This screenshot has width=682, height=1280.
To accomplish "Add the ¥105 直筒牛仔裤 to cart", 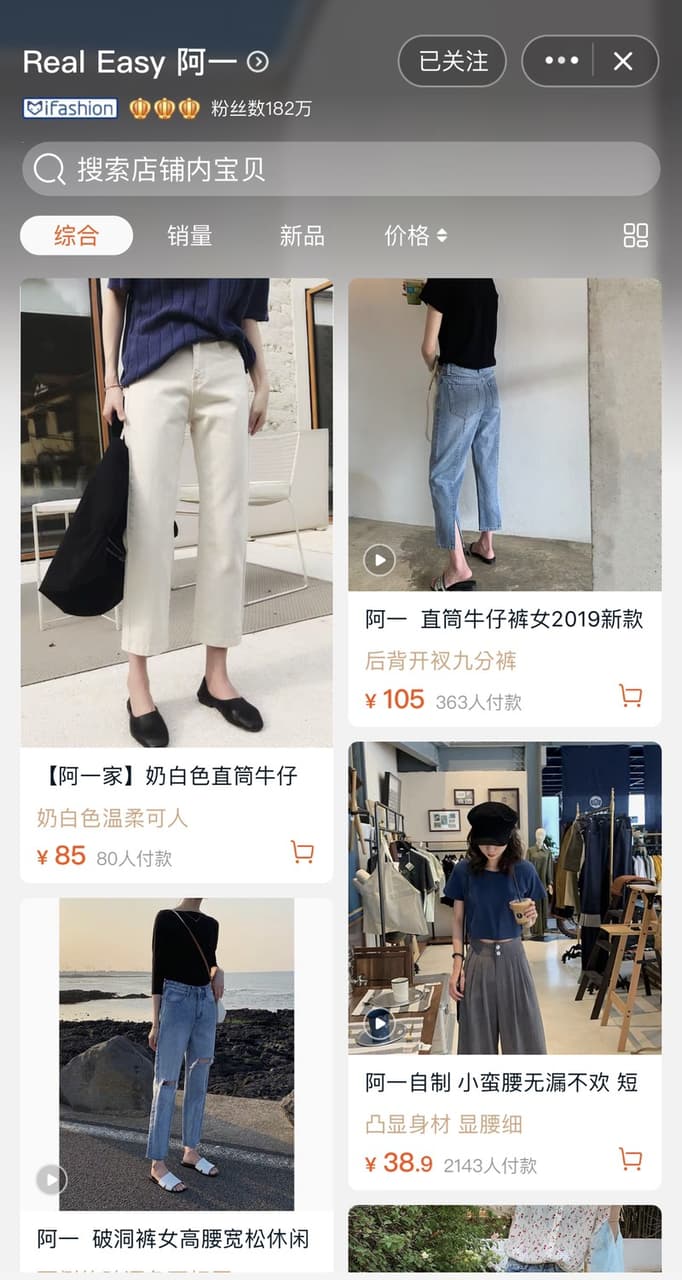I will [x=630, y=696].
